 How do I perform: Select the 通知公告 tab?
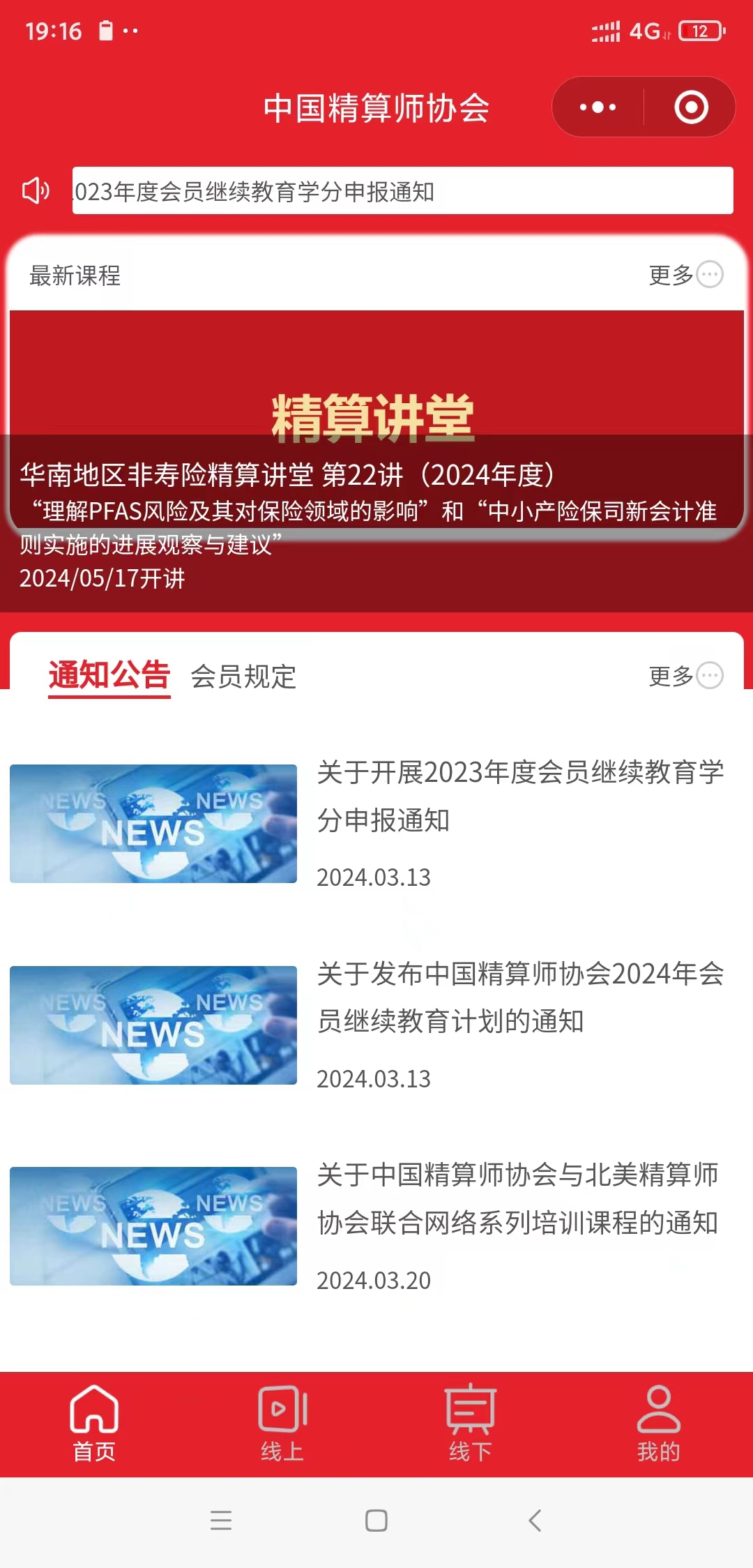(x=109, y=676)
